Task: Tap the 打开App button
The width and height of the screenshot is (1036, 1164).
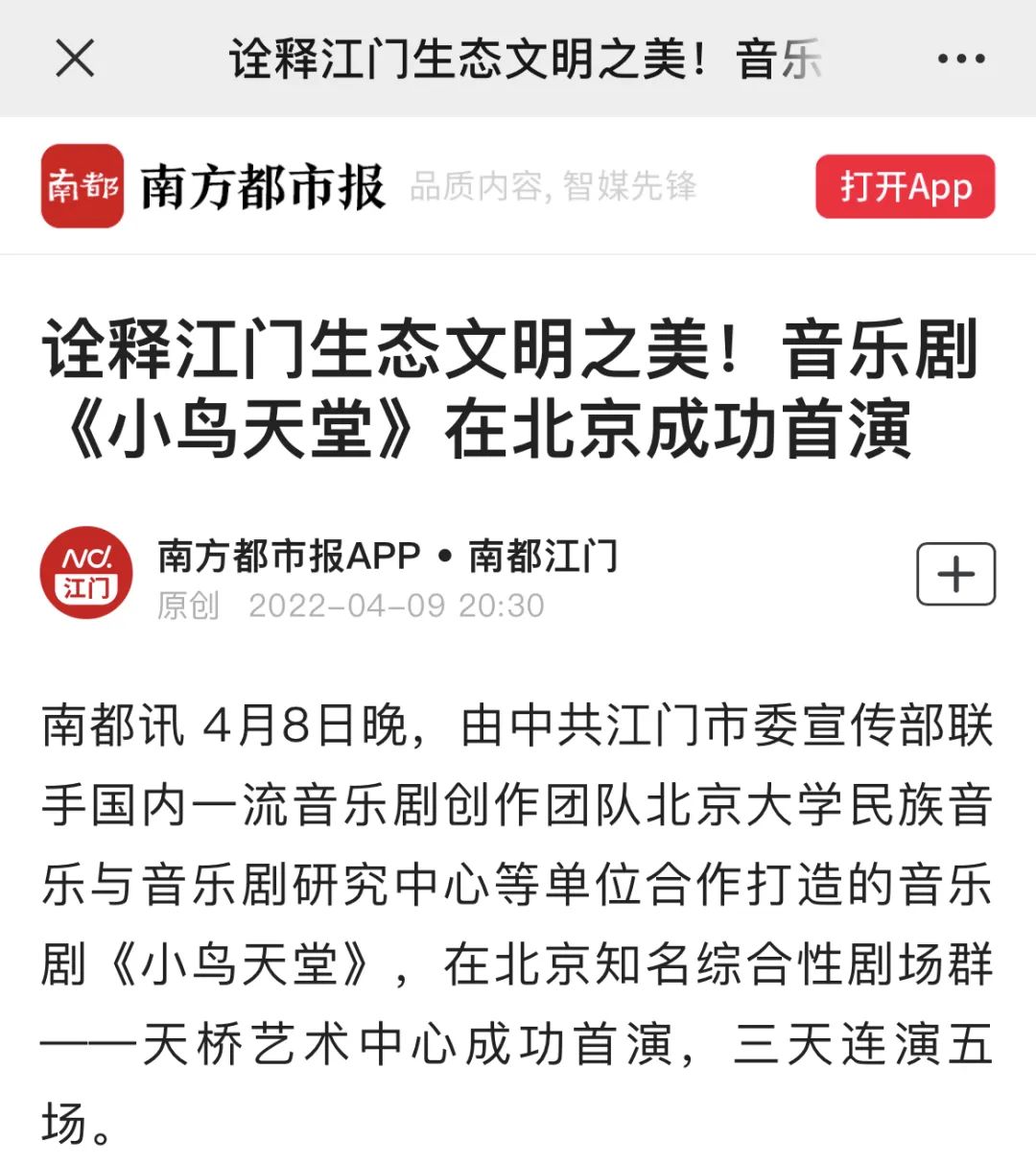Action: (x=905, y=186)
